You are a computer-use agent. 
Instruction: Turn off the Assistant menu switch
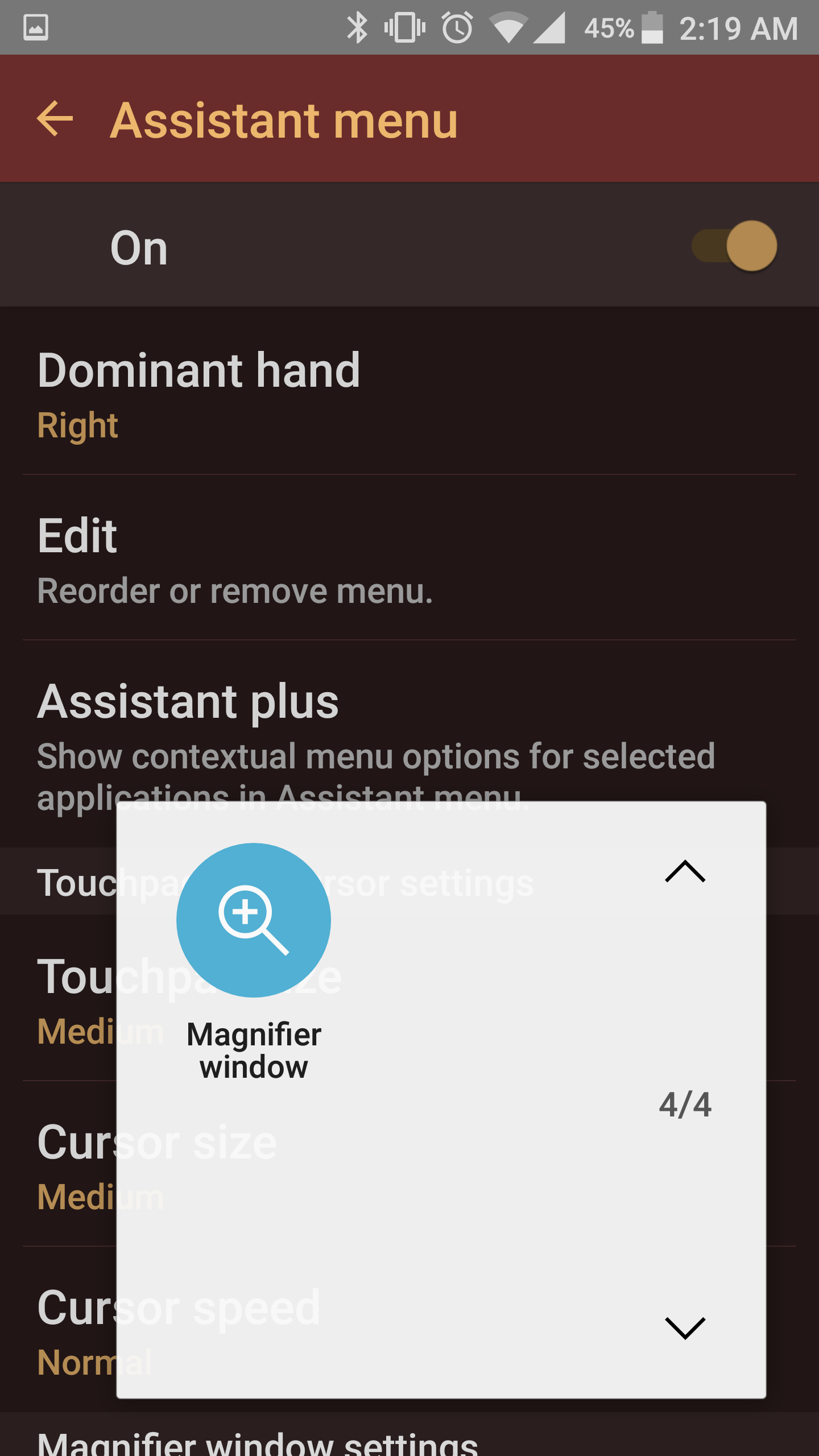coord(735,246)
